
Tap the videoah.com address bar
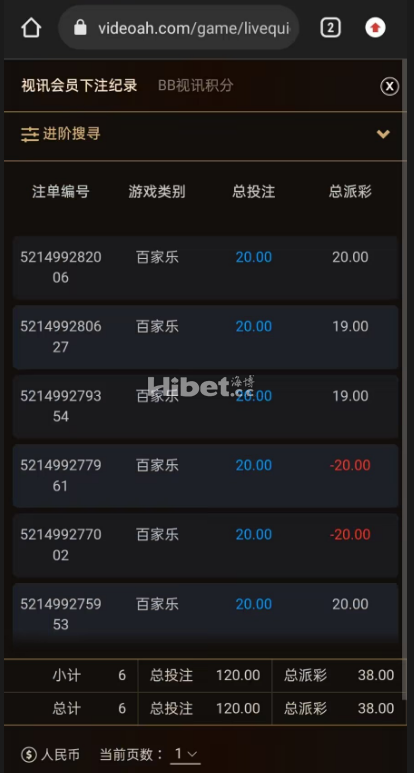point(178,28)
